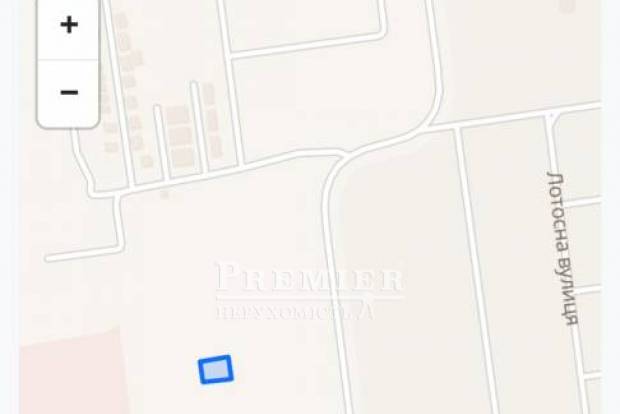Zoom out of the map
Image resolution: width=620 pixels, height=414 pixels.
coord(68,92)
